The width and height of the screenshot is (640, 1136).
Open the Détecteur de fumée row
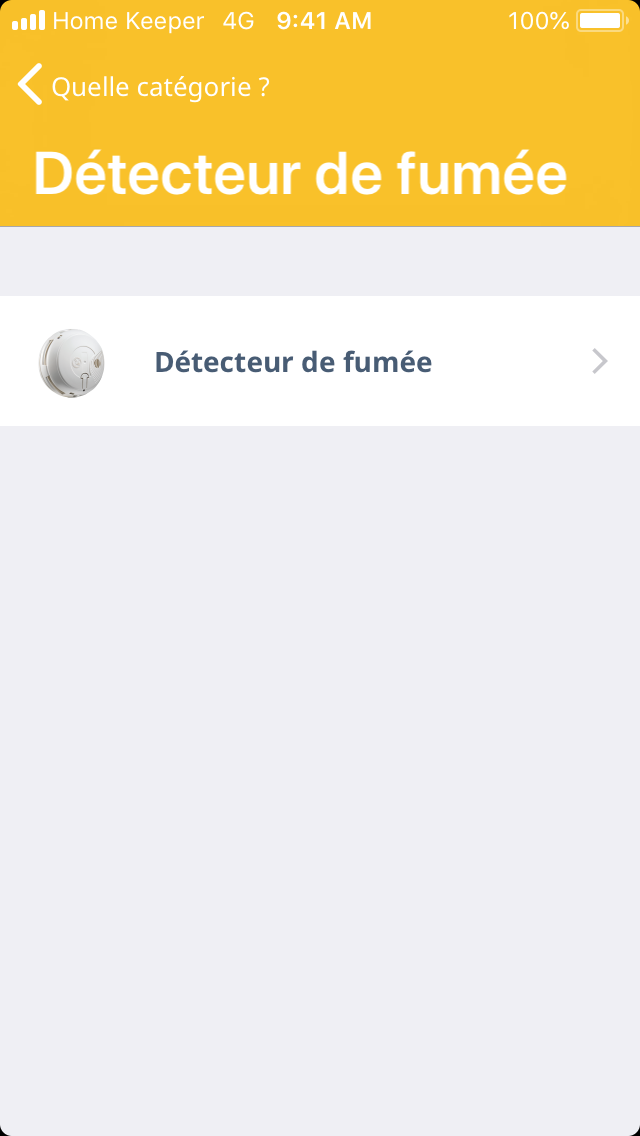(320, 361)
